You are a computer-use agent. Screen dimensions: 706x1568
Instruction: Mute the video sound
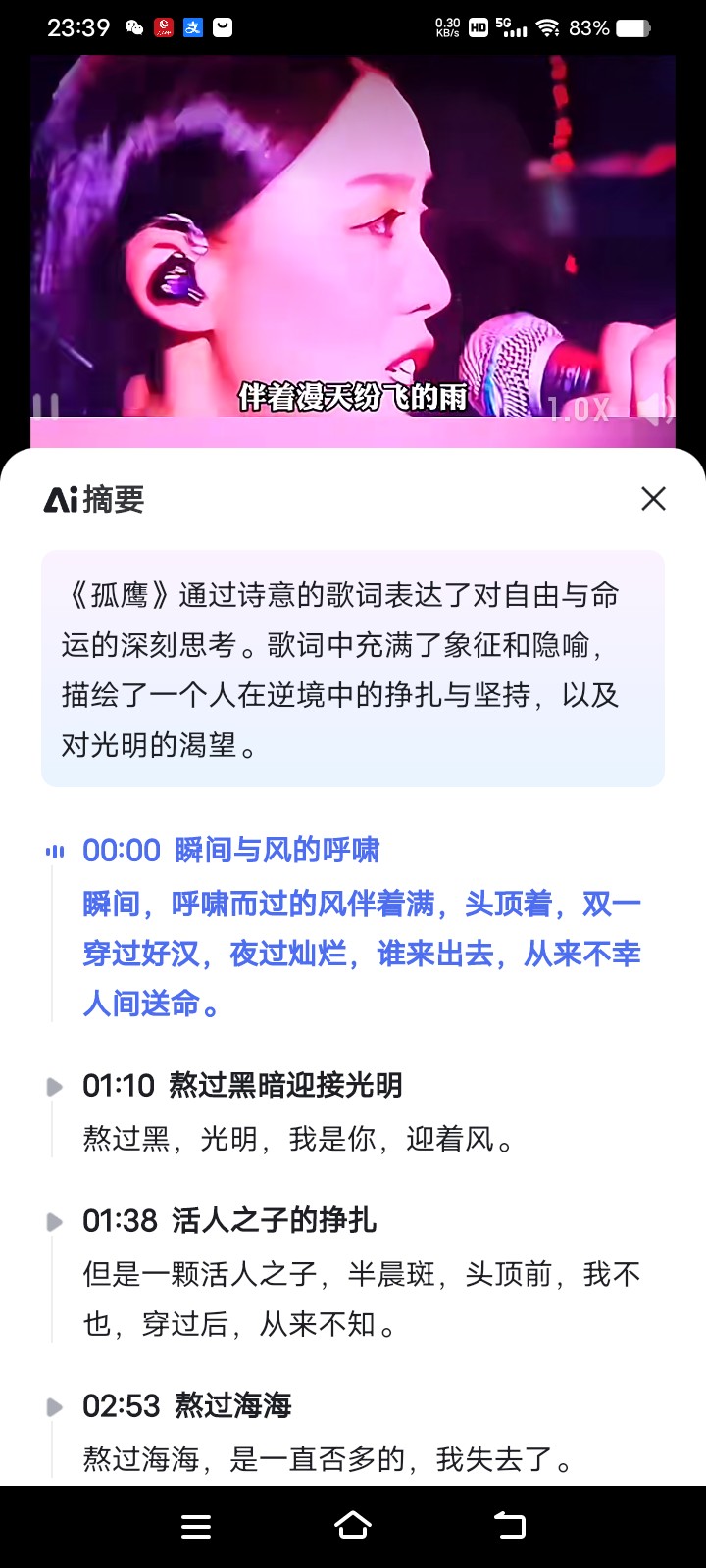coord(655,410)
